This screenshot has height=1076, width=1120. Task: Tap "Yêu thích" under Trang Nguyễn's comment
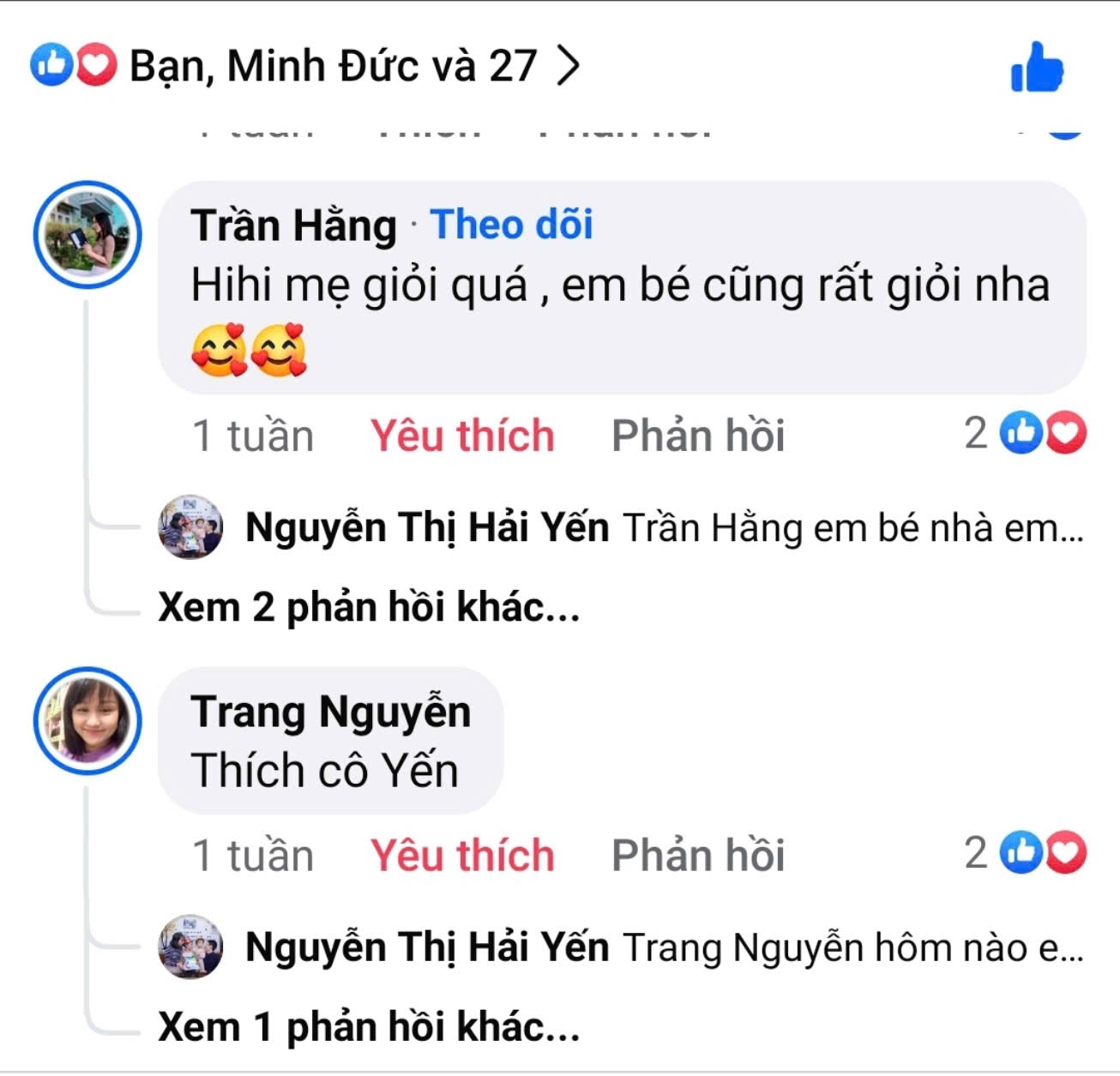coord(462,856)
